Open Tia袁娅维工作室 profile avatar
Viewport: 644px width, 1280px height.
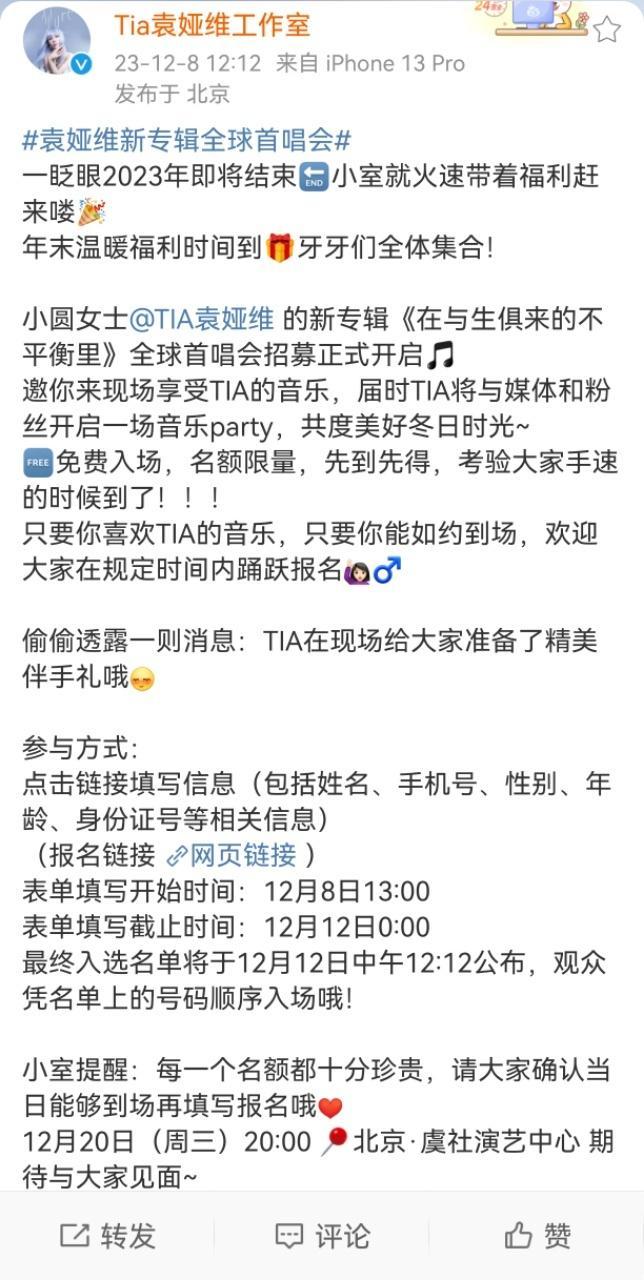[x=57, y=41]
